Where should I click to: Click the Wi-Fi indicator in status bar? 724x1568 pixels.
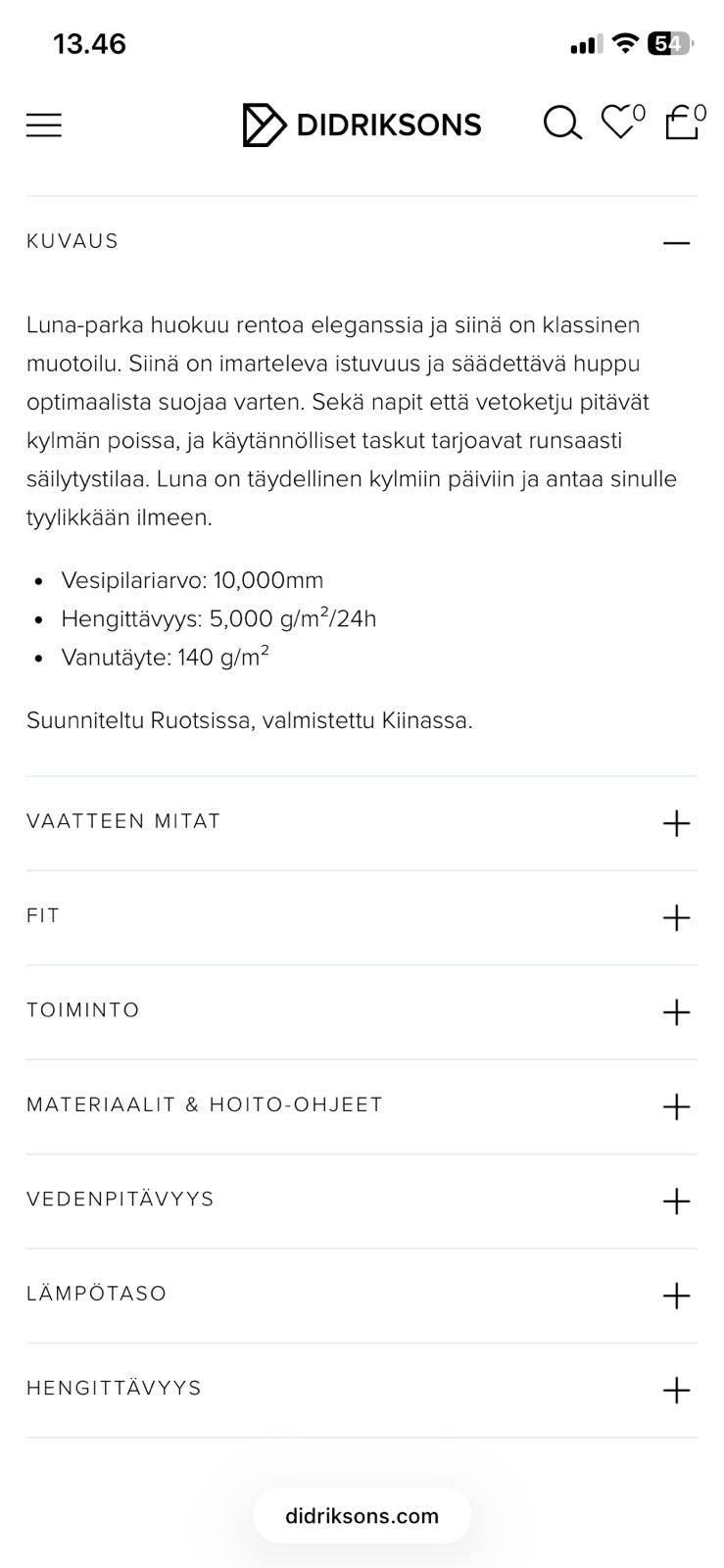click(625, 43)
